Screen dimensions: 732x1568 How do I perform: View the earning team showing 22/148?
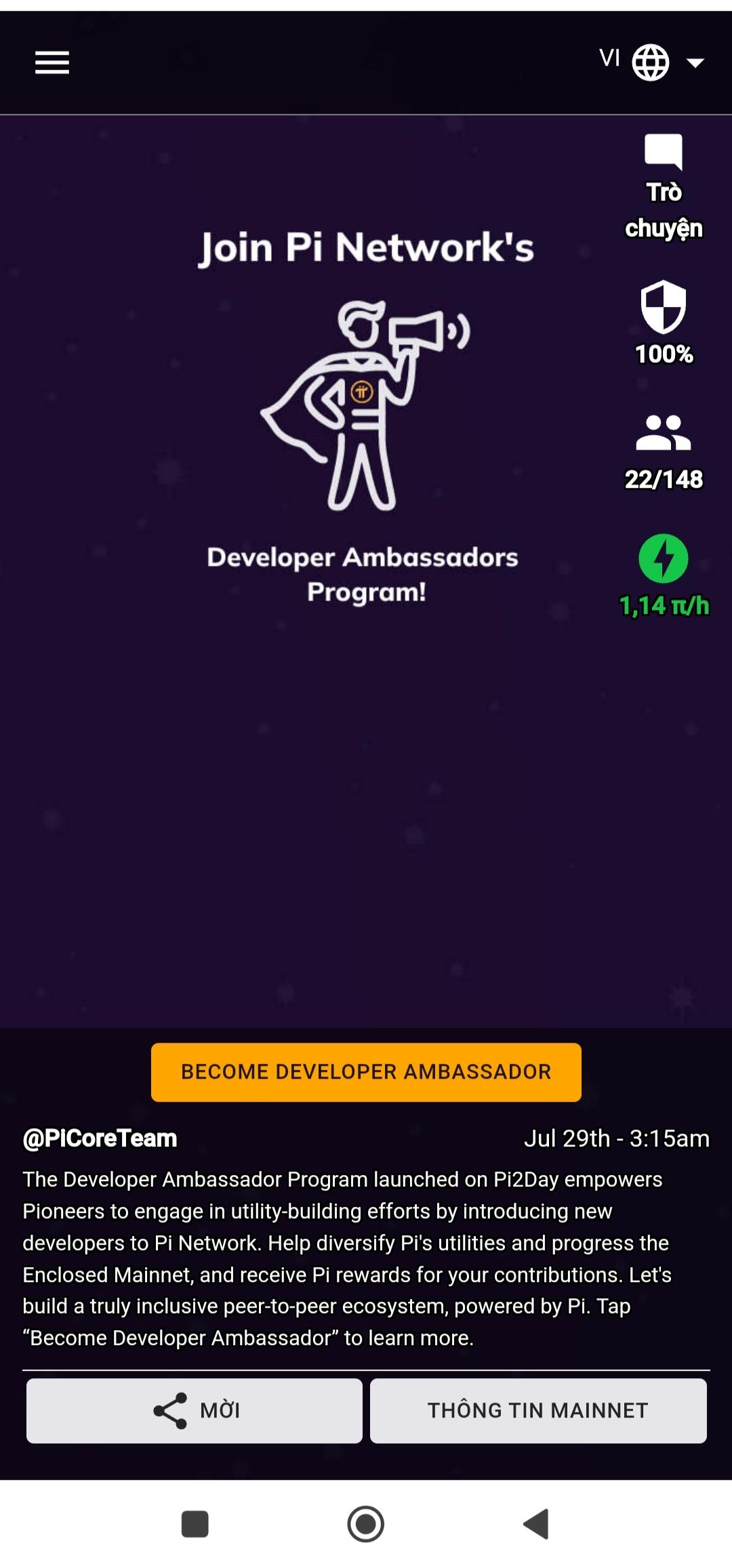coord(664,451)
